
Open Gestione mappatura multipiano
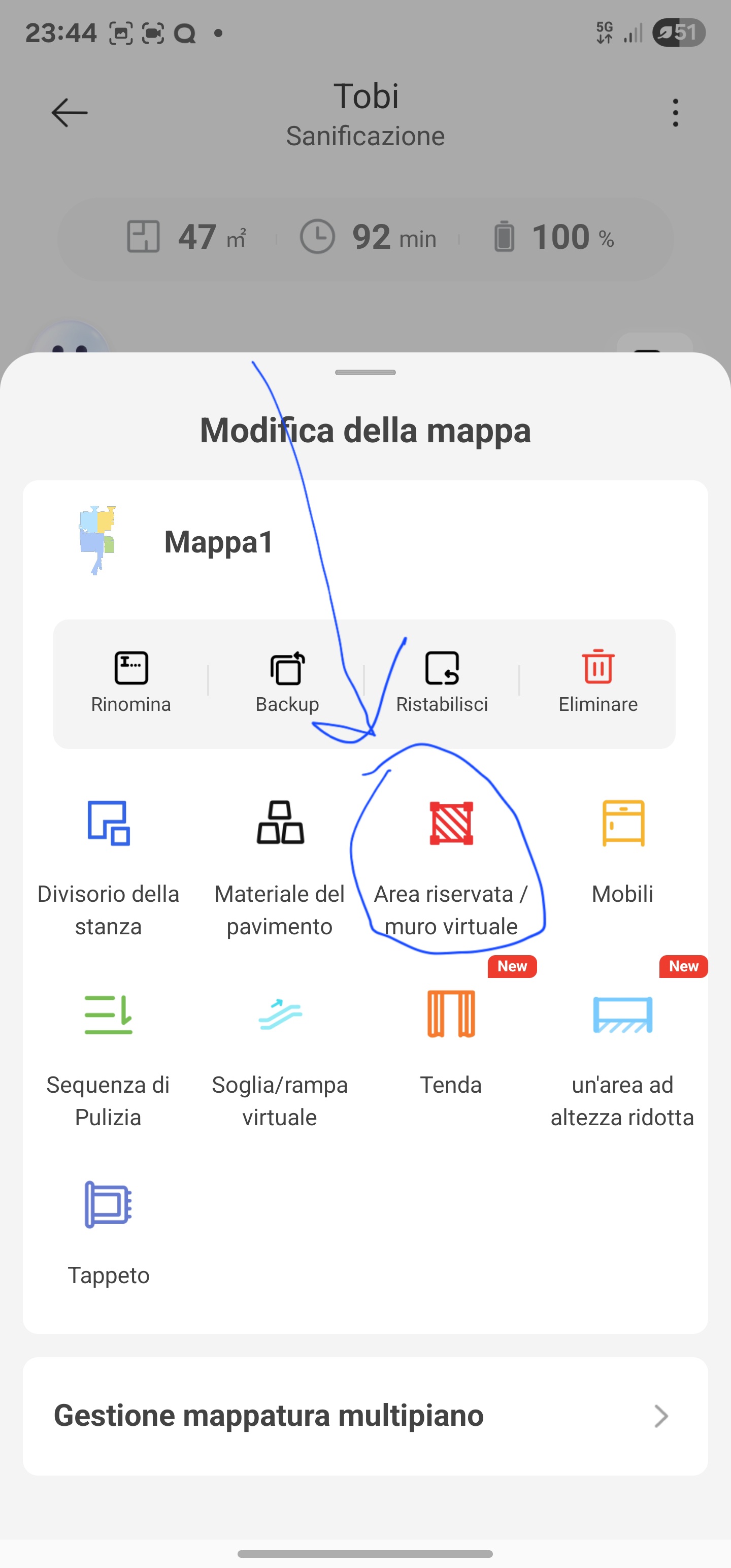[x=365, y=1415]
